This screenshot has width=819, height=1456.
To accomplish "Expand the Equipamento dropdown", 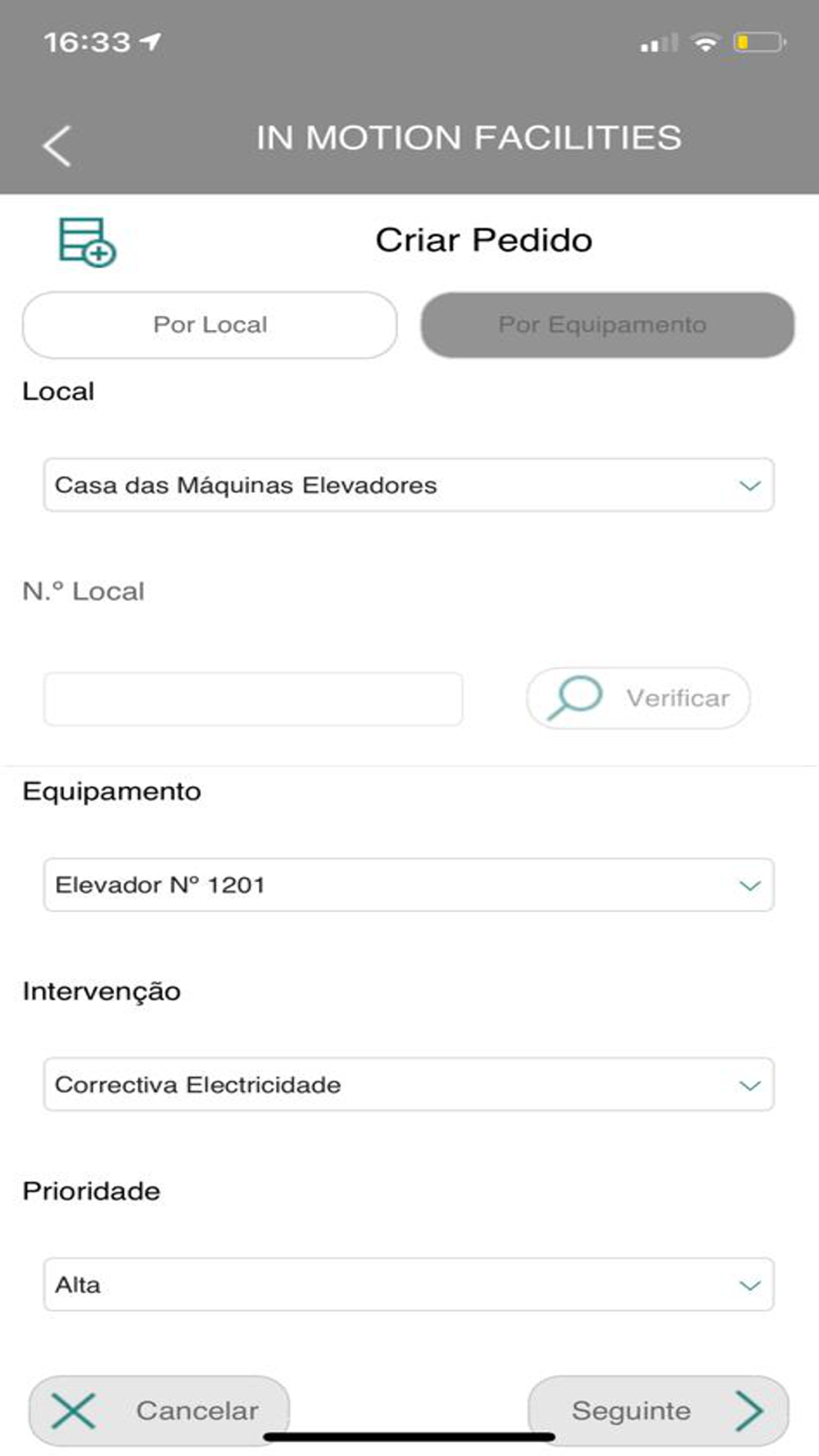I will (x=408, y=885).
